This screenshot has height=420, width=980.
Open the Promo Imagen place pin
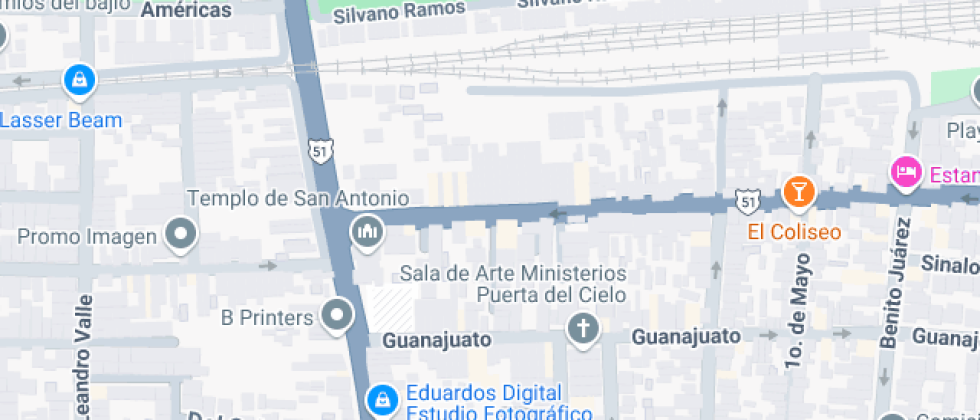[182, 207]
